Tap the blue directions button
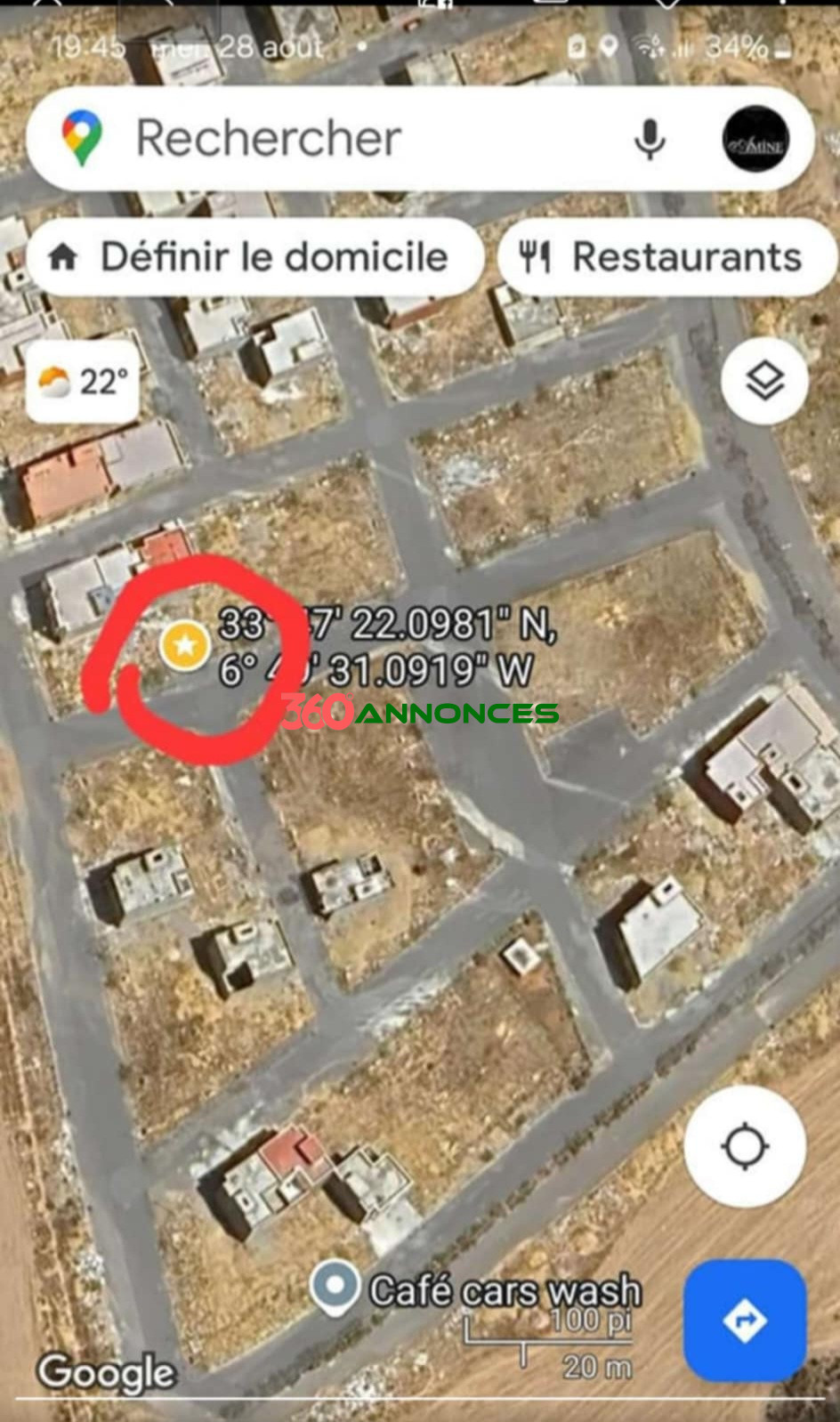 click(x=745, y=1321)
